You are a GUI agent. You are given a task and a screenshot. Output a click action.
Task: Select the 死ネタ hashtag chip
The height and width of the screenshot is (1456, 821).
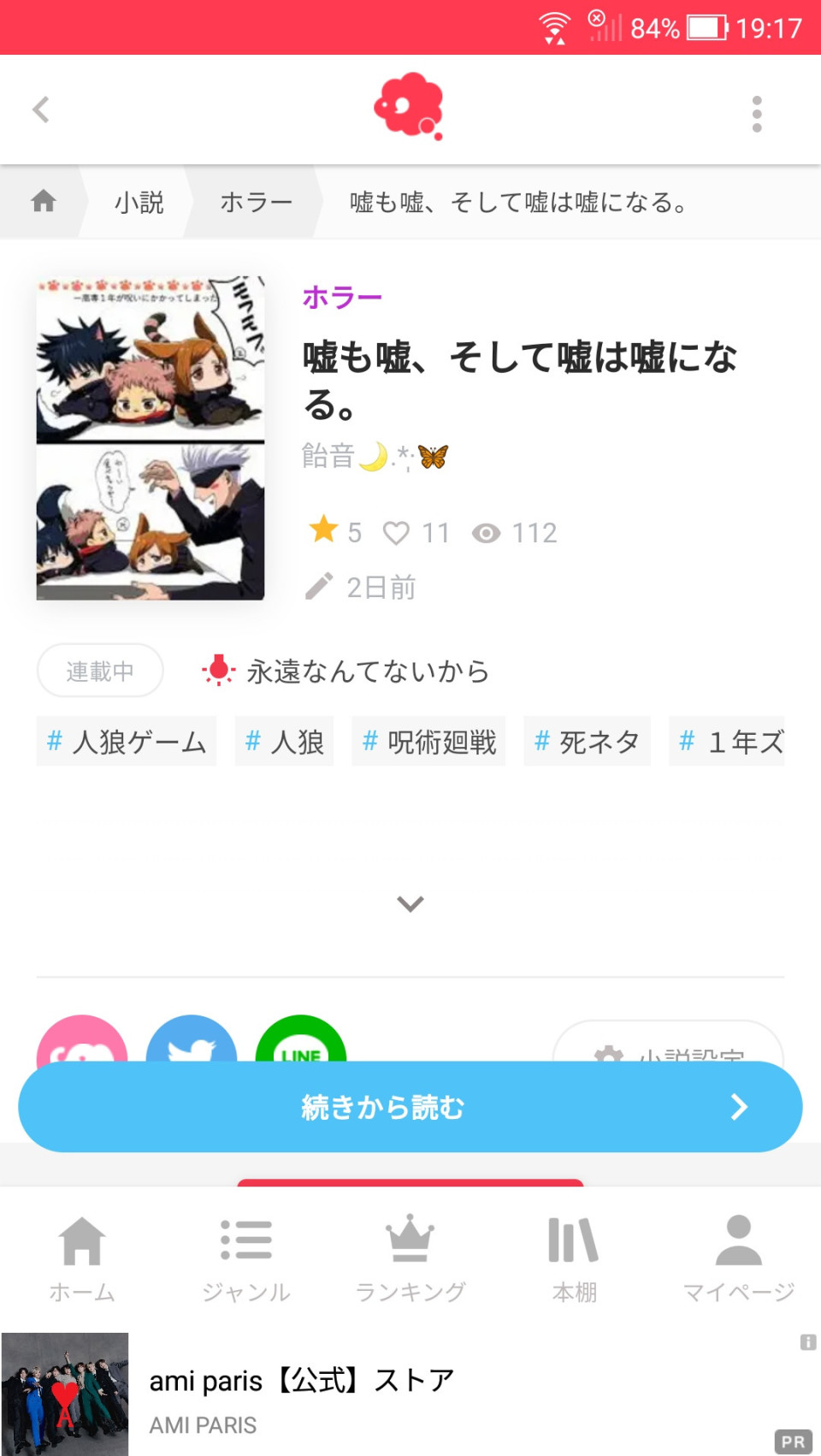[x=587, y=742]
